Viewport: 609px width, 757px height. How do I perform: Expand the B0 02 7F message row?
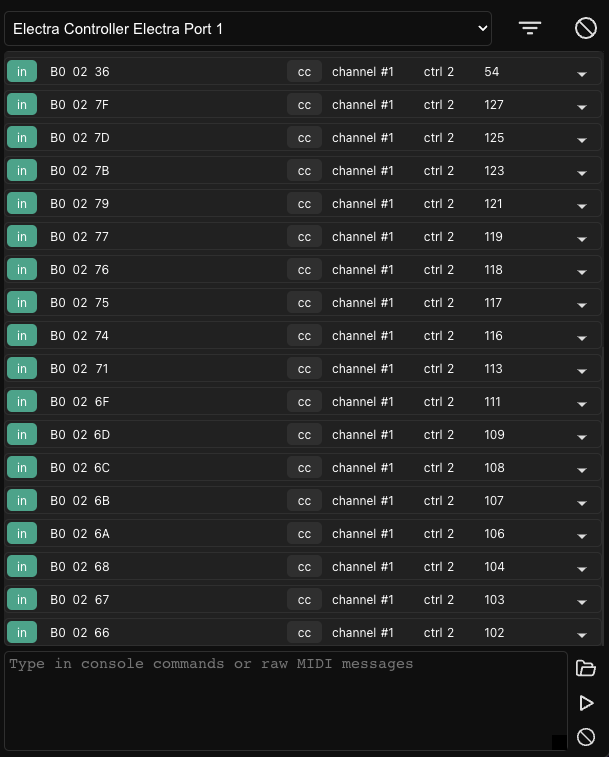point(581,106)
